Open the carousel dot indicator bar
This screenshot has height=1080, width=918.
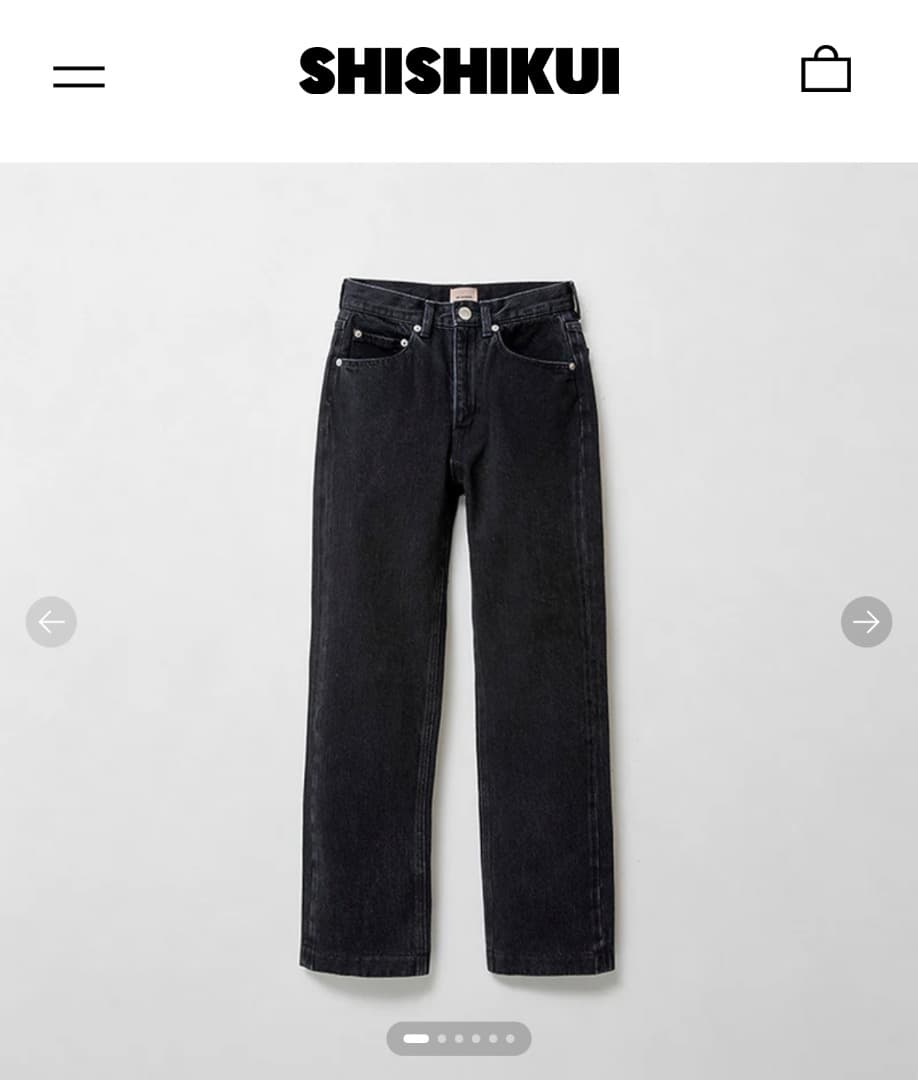pos(459,1039)
